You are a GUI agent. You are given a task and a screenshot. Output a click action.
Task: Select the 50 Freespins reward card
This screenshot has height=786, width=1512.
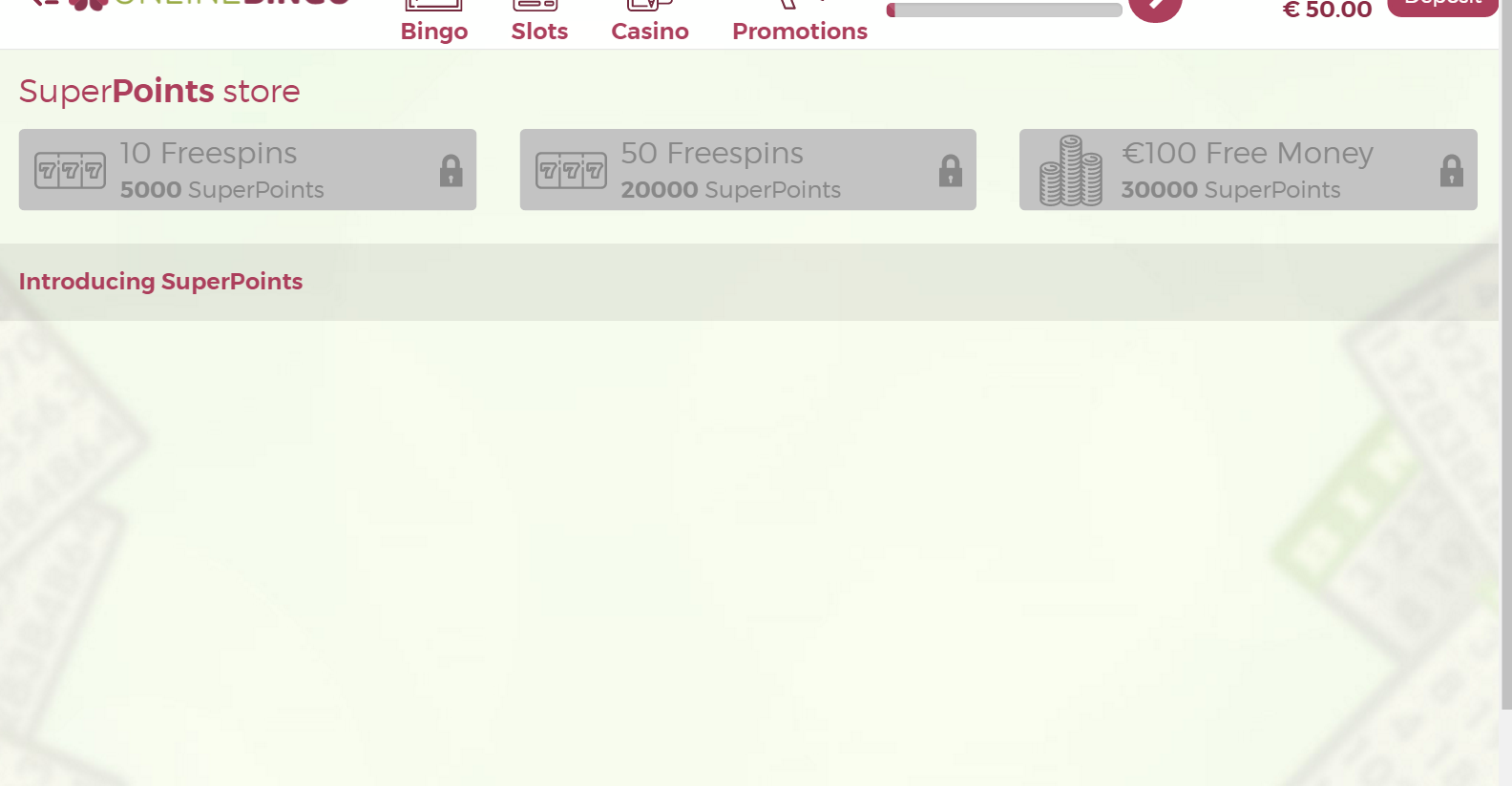click(x=747, y=170)
